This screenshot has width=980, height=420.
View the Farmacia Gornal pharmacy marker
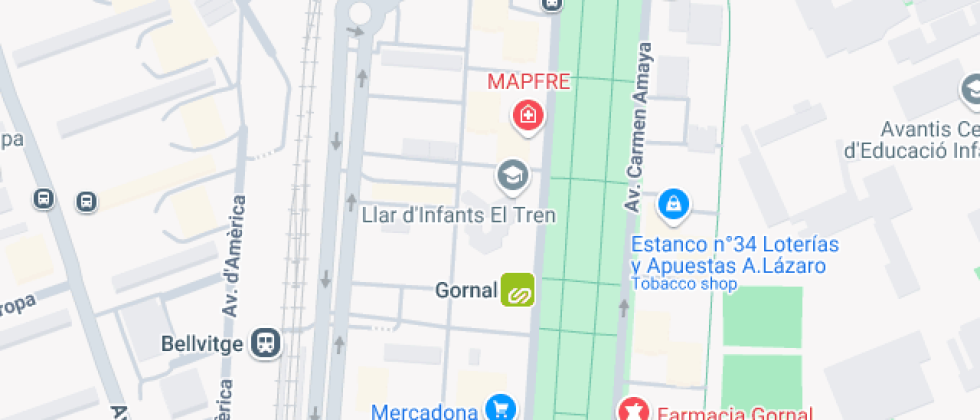pos(631,409)
